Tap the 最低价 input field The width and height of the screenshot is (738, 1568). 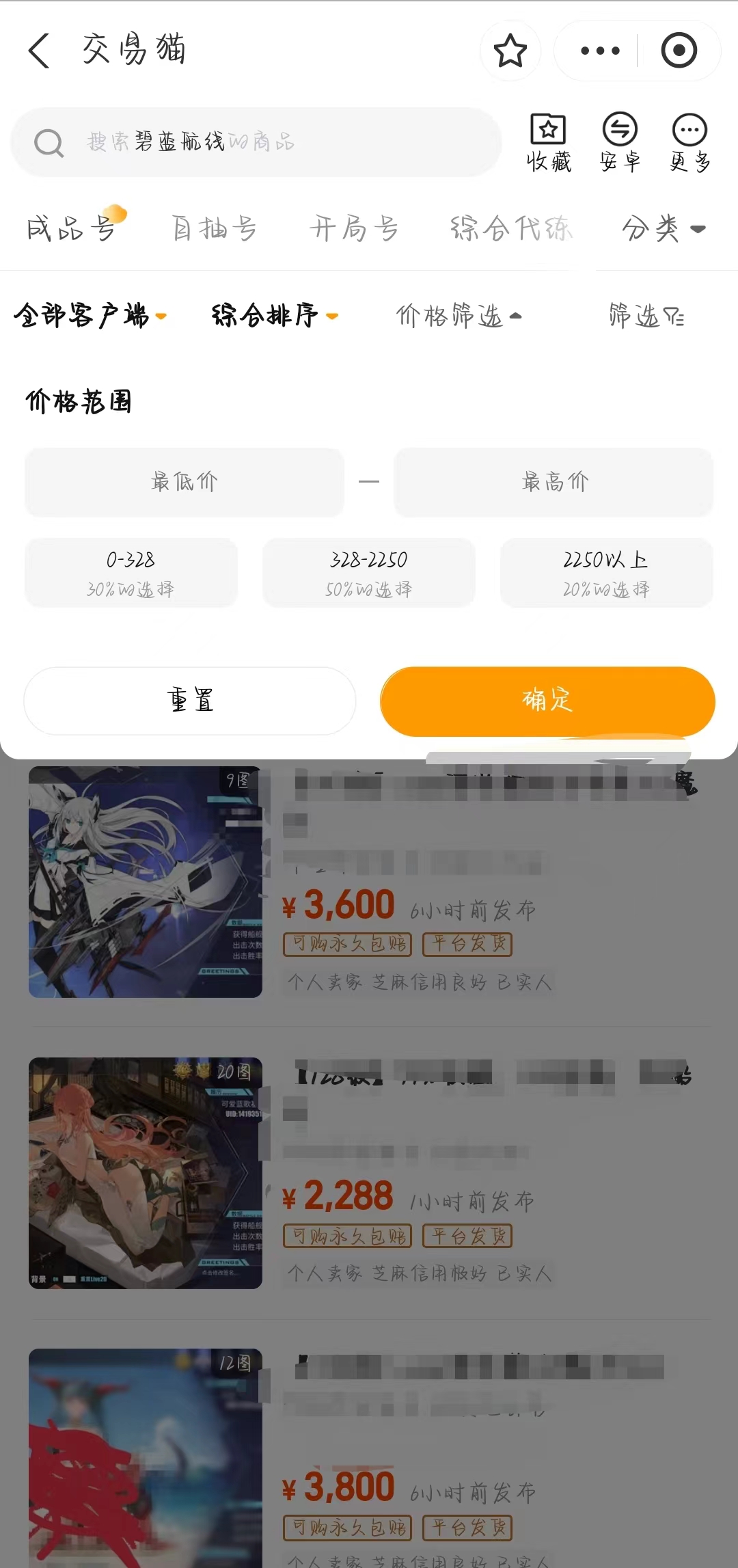click(x=184, y=482)
